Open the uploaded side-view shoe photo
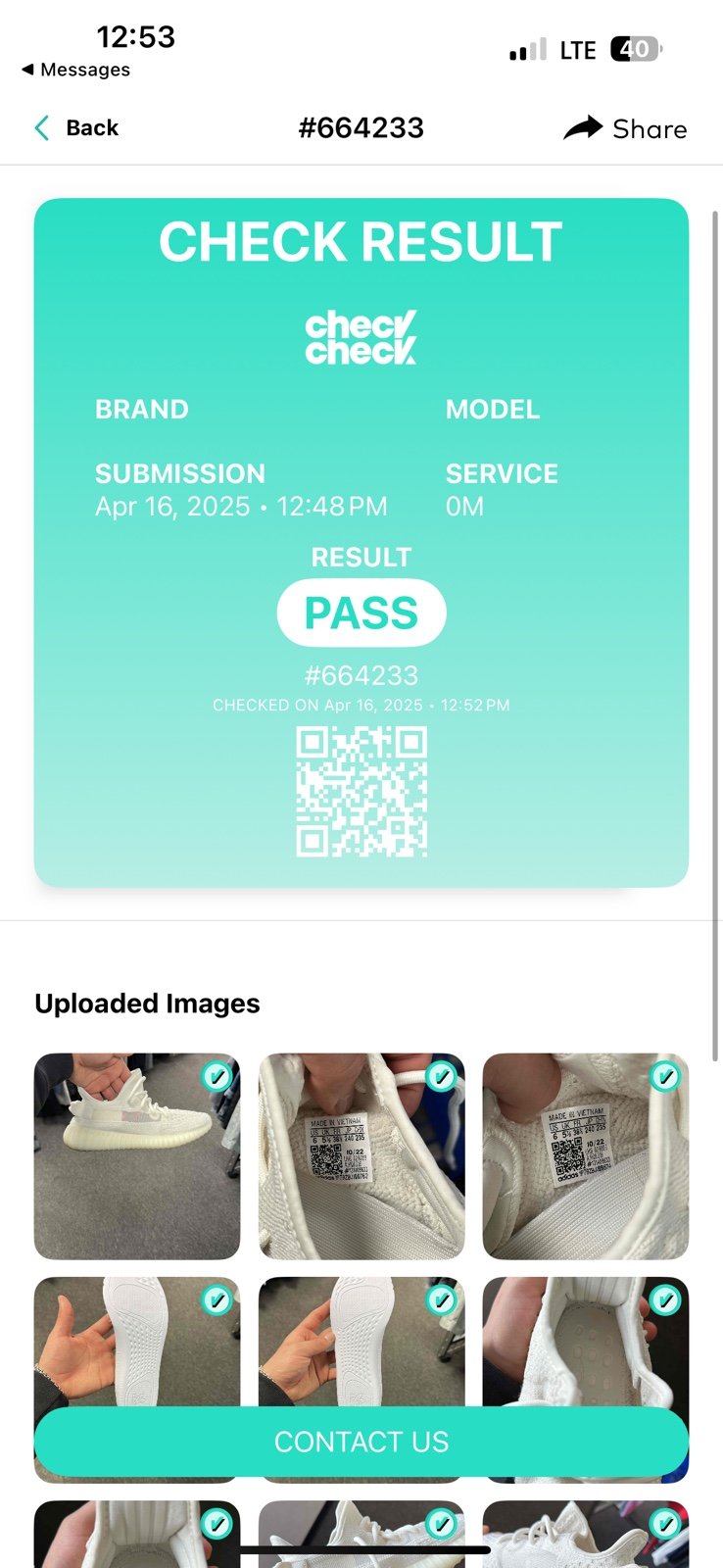 point(137,1156)
